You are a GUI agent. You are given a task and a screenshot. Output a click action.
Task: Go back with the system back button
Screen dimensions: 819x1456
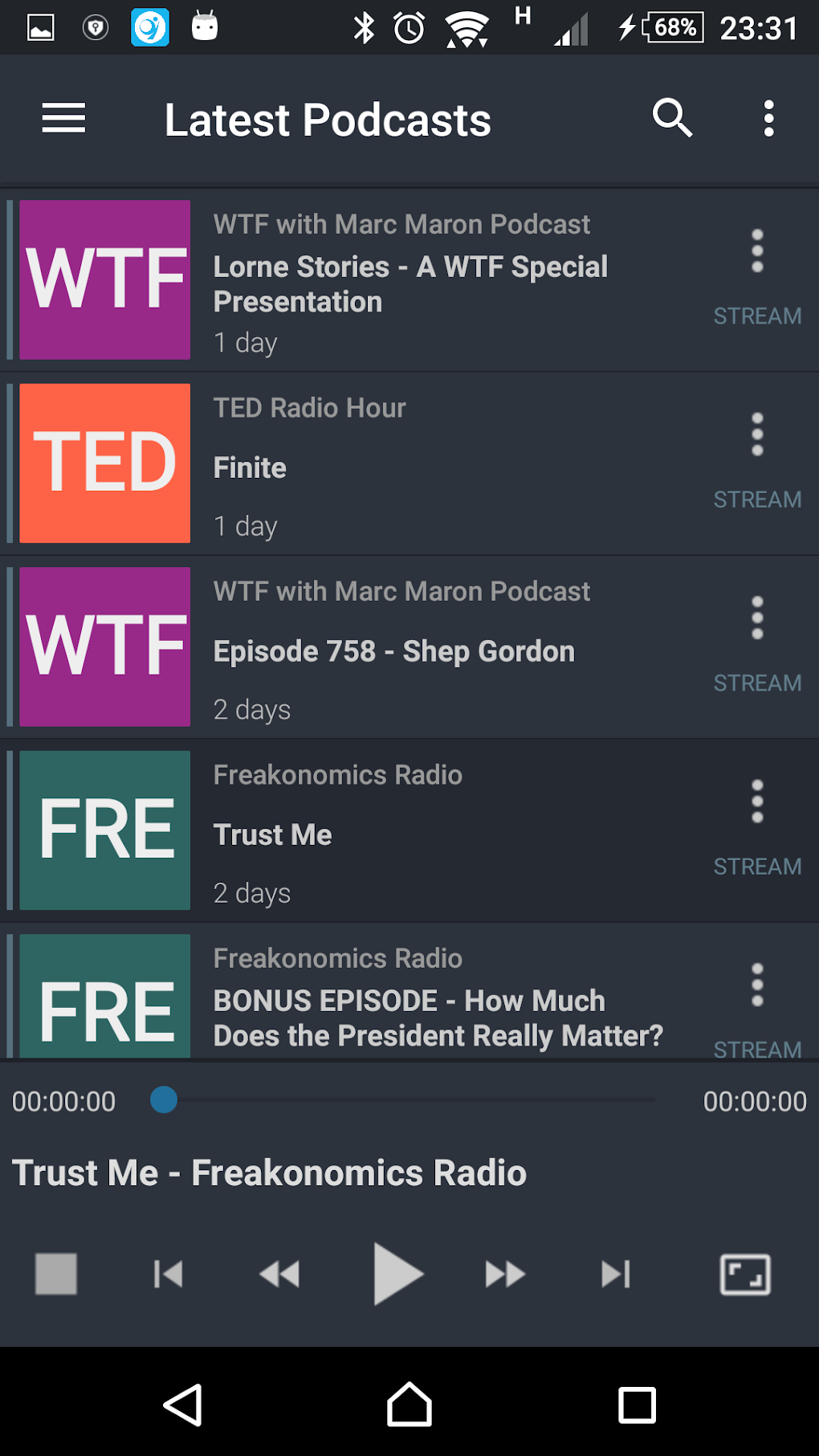click(183, 1405)
